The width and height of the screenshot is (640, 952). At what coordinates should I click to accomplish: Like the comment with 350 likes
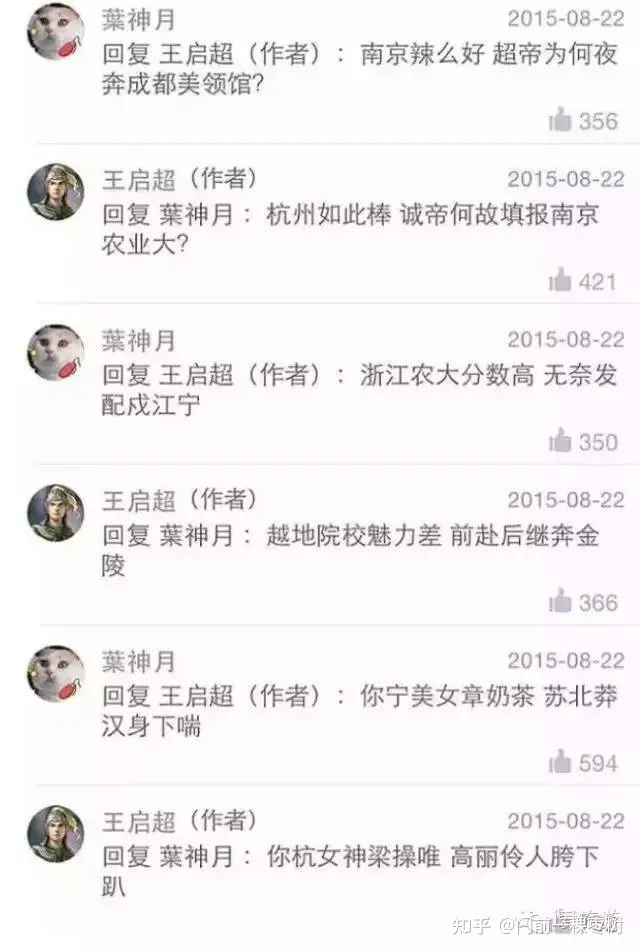pos(561,441)
